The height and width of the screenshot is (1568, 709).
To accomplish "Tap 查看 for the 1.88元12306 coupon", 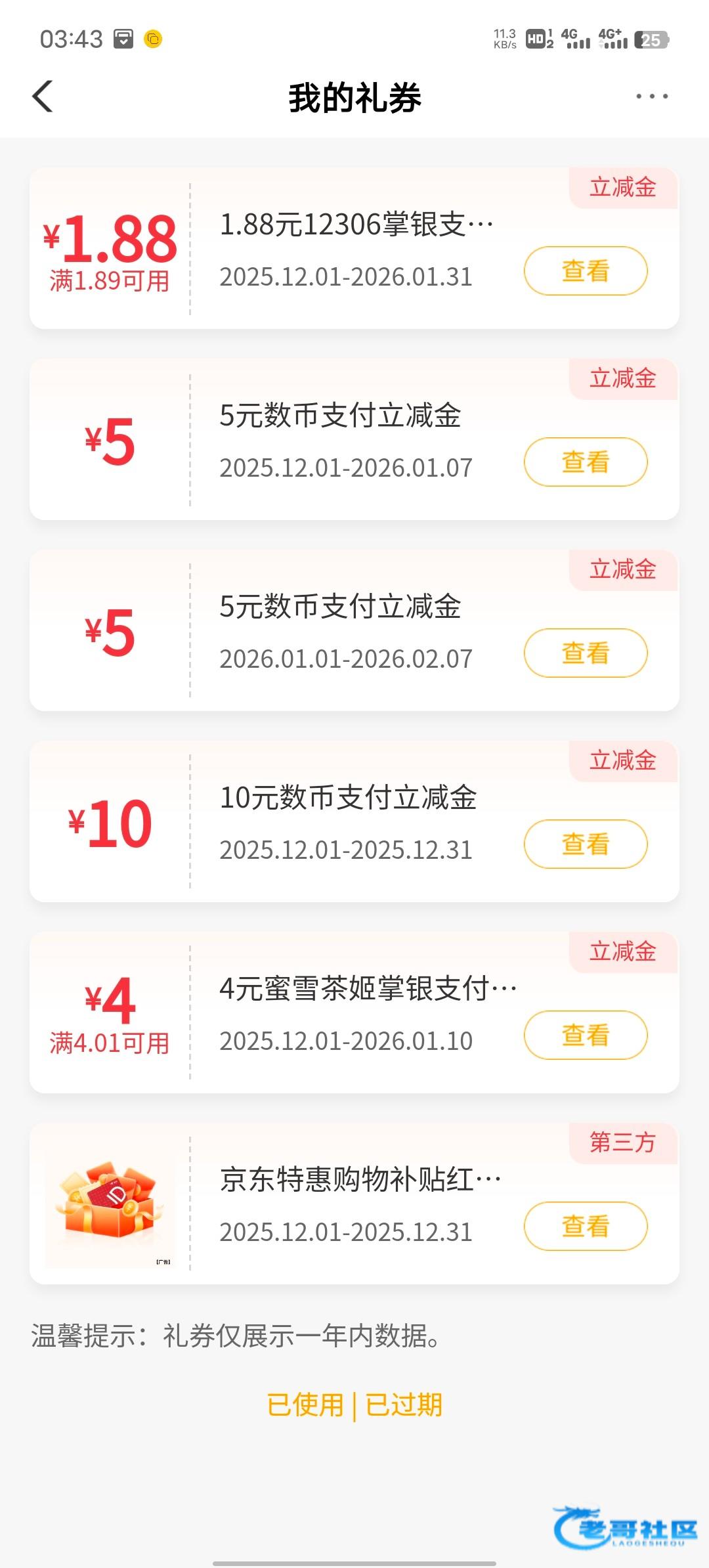I will 585,271.
